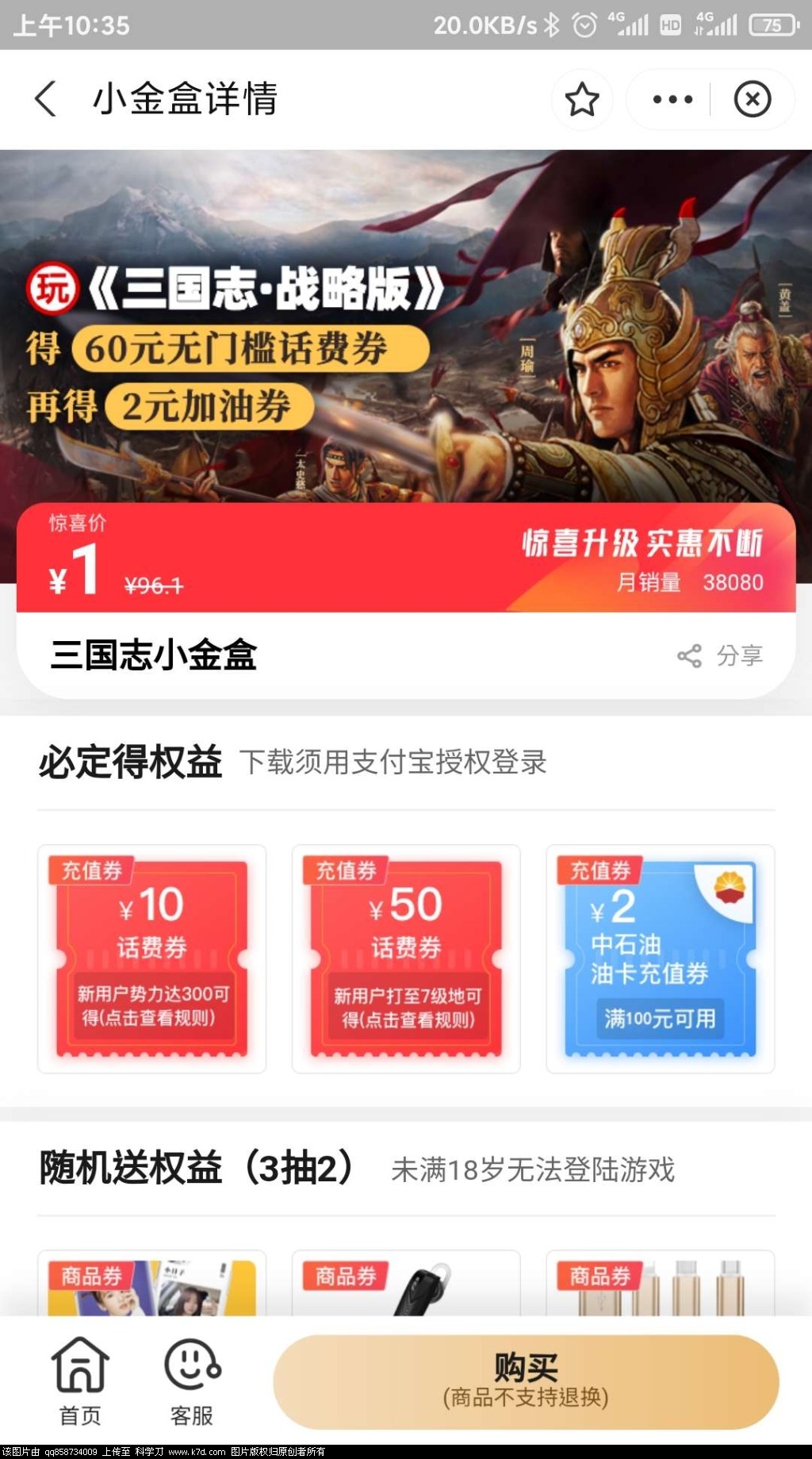
Task: Open the 三国志·战略版 promotional banner
Action: [406, 325]
